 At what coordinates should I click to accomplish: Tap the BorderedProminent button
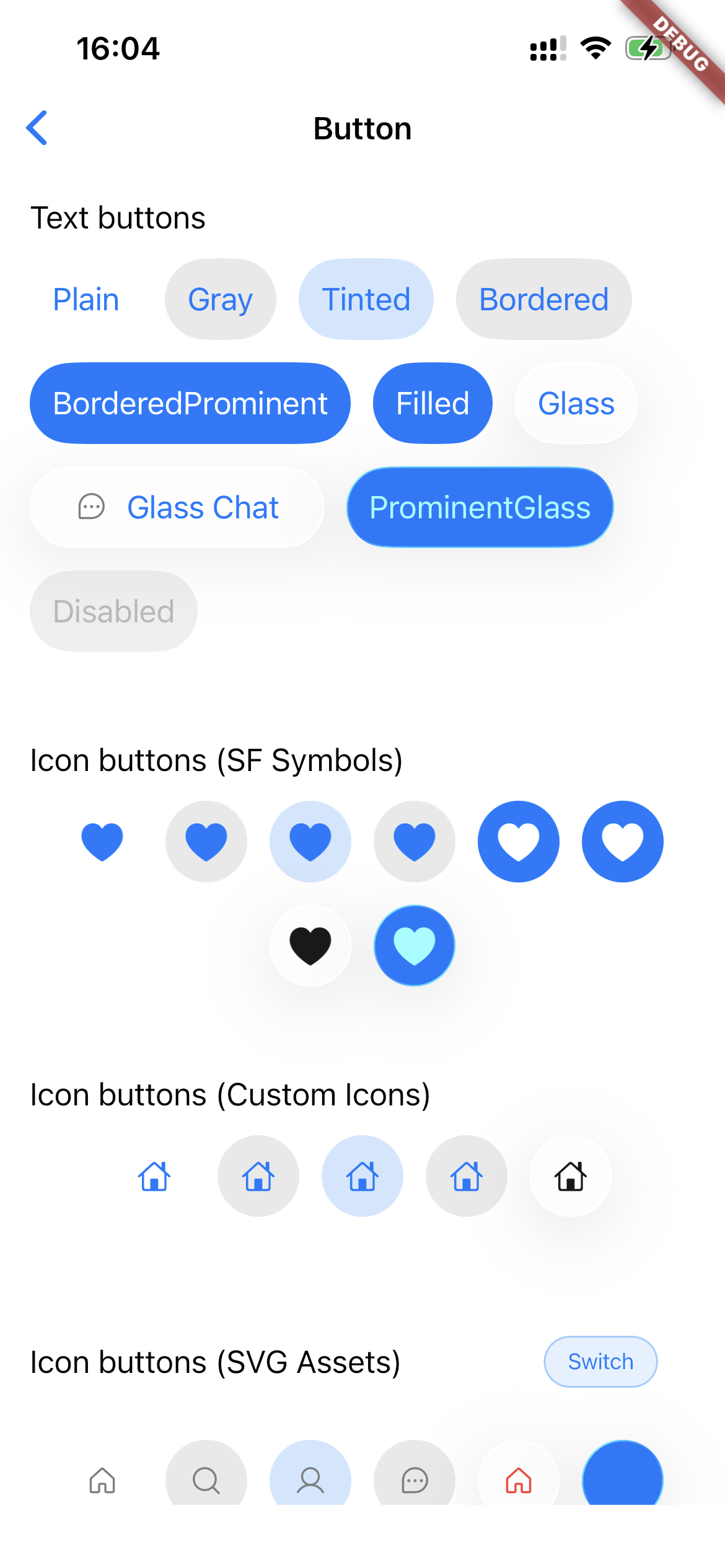[190, 403]
